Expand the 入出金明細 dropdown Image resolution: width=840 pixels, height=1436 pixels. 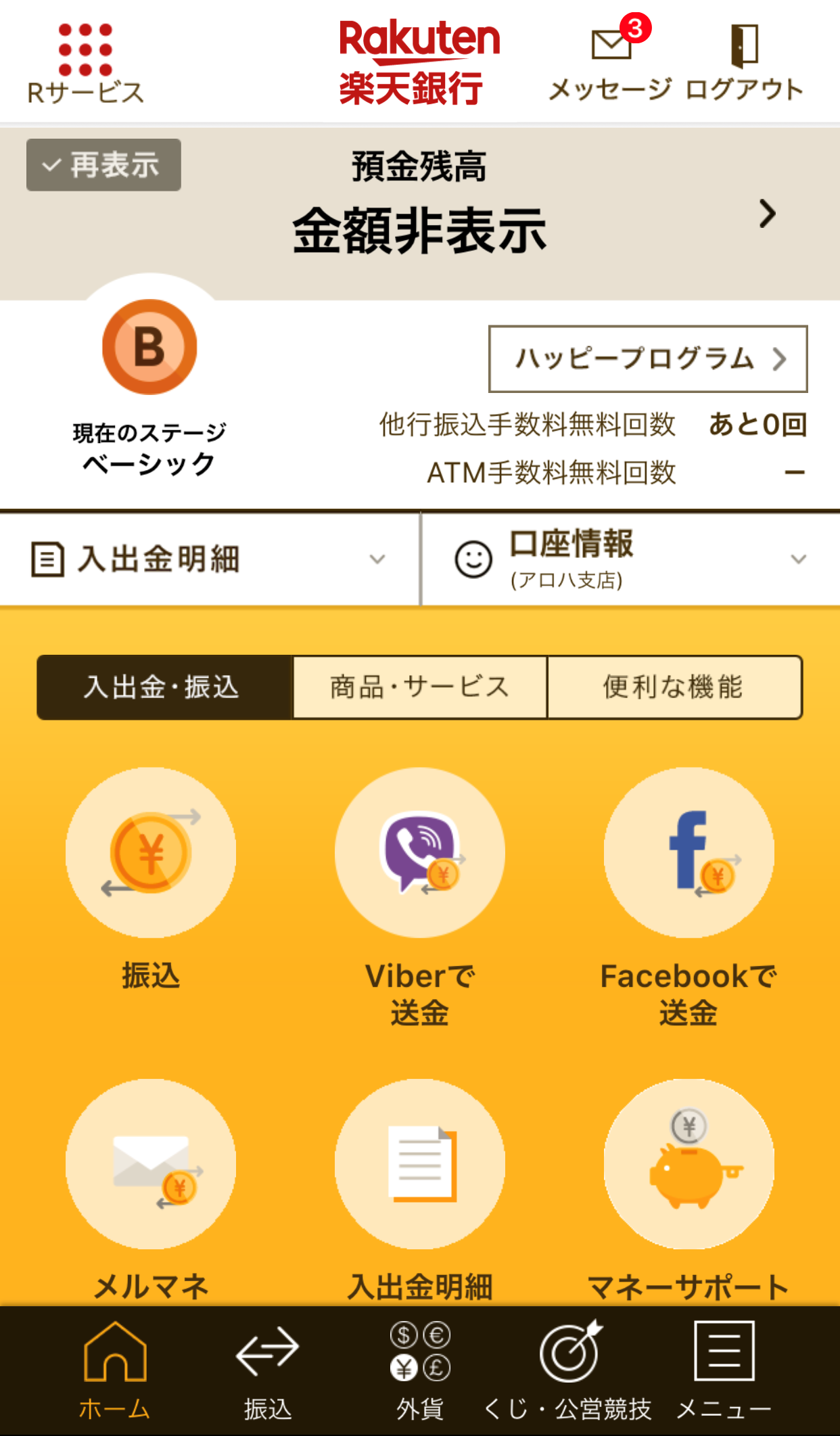tap(209, 559)
